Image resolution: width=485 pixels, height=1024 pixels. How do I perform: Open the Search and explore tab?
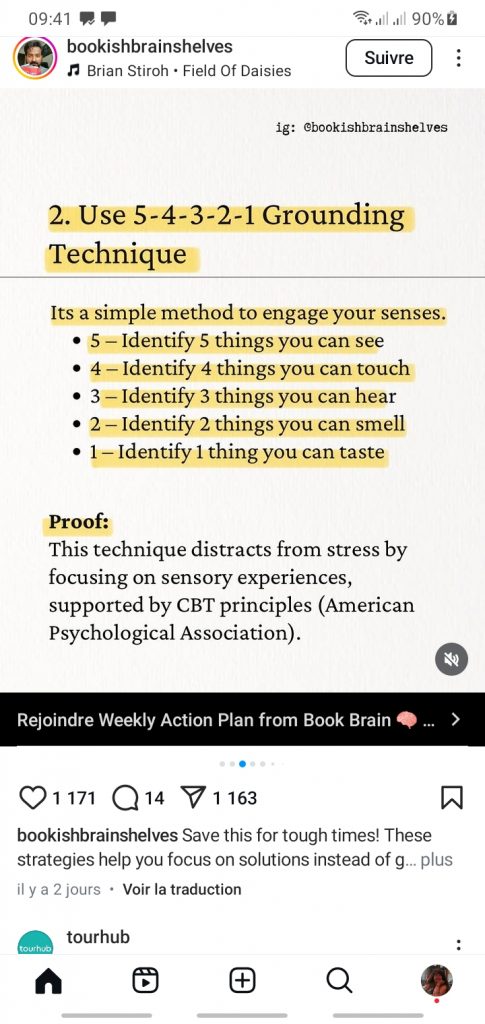339,982
